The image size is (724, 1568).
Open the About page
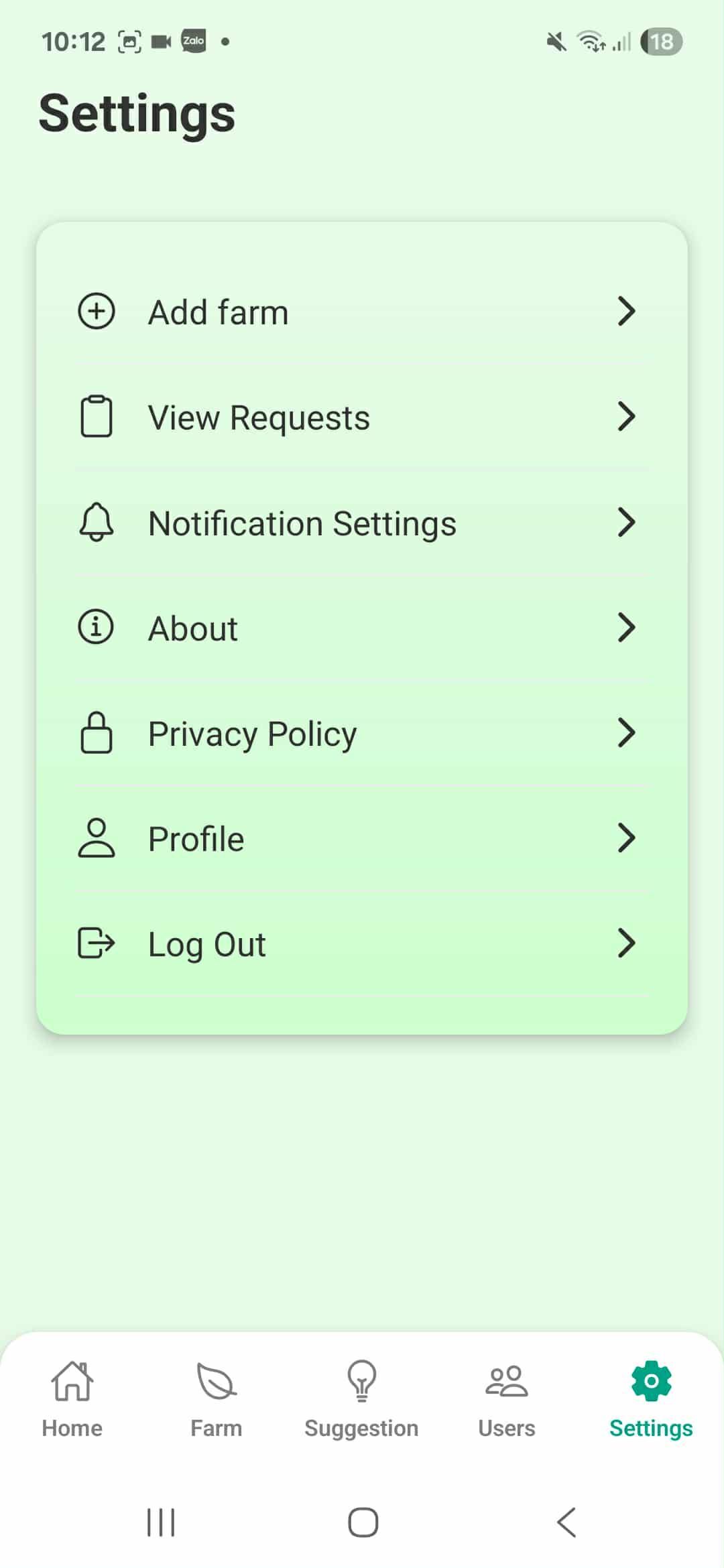click(362, 628)
